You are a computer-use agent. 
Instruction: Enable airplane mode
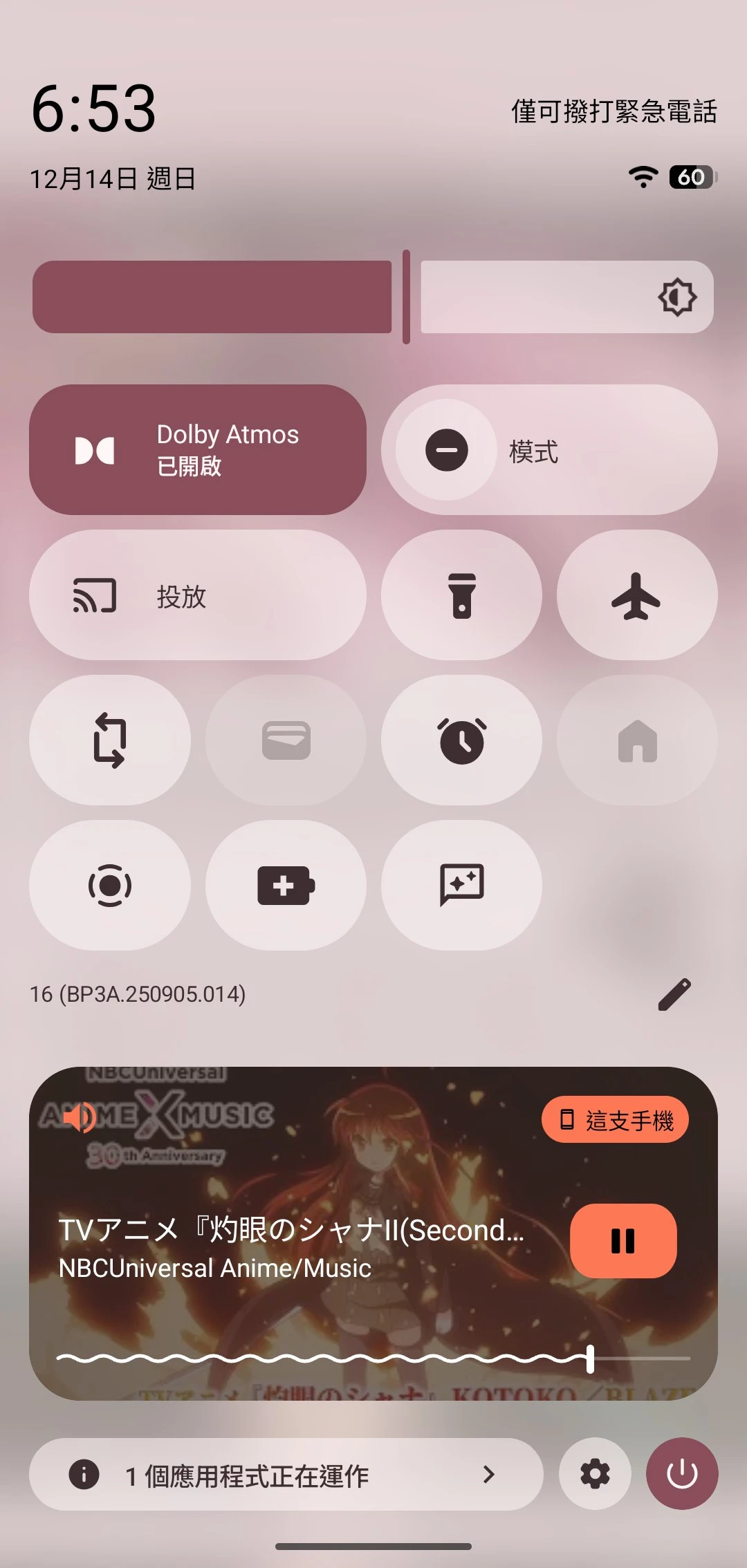(636, 595)
